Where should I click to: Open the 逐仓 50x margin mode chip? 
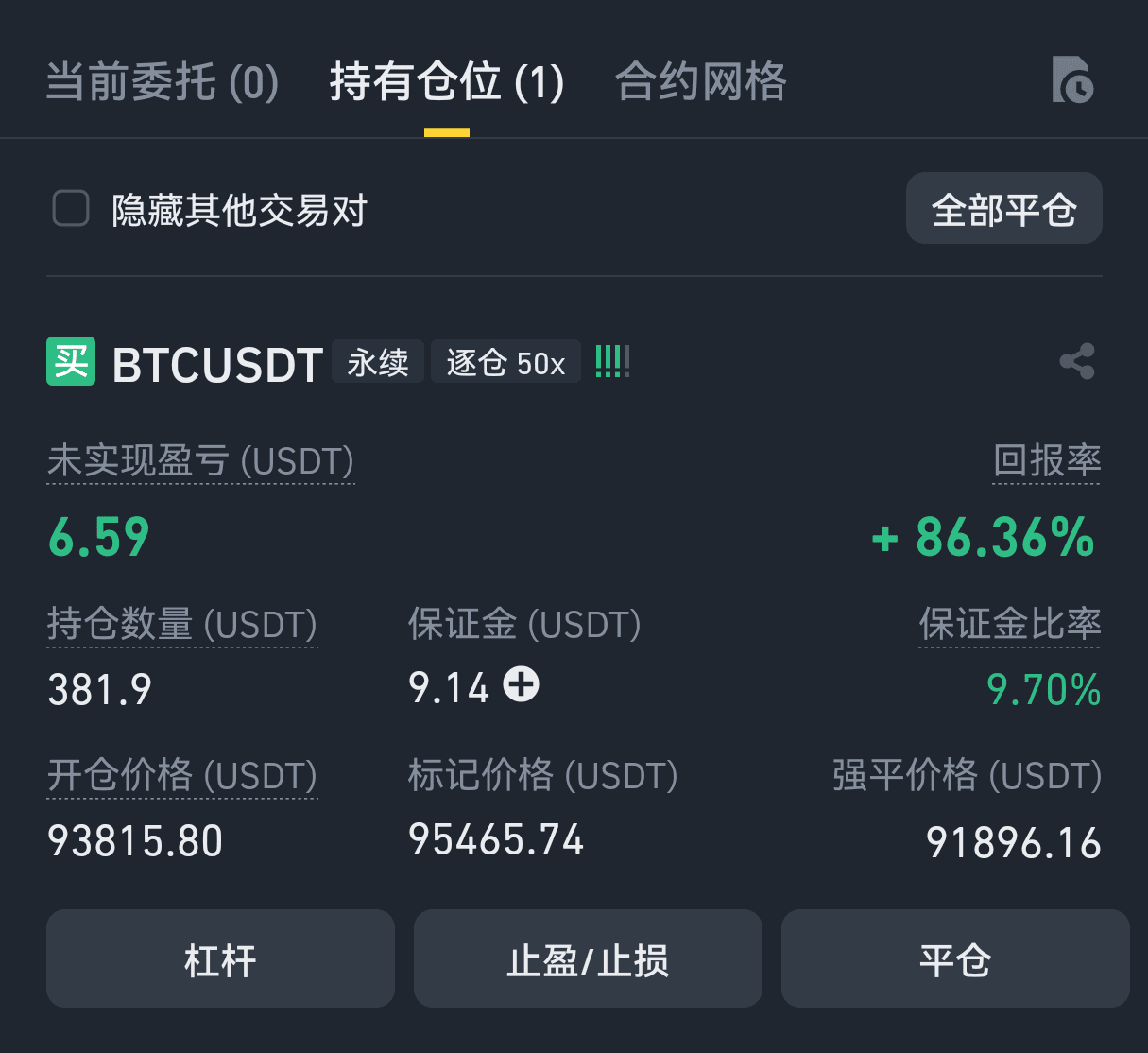point(505,363)
